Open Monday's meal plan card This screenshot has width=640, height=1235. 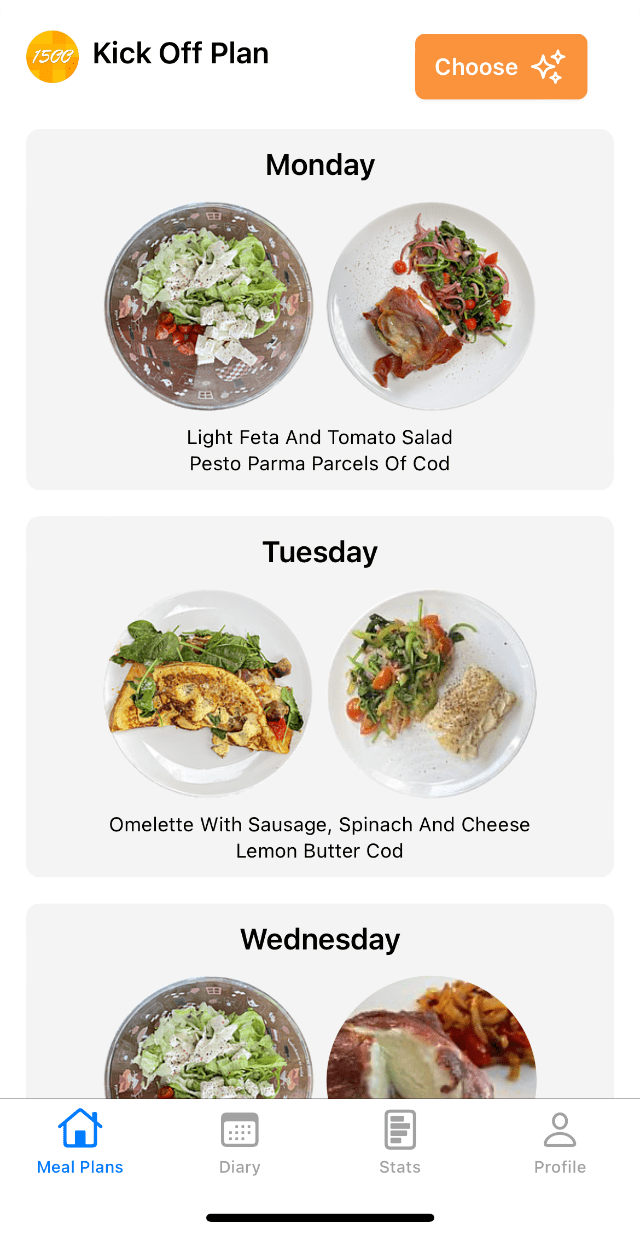coord(320,310)
